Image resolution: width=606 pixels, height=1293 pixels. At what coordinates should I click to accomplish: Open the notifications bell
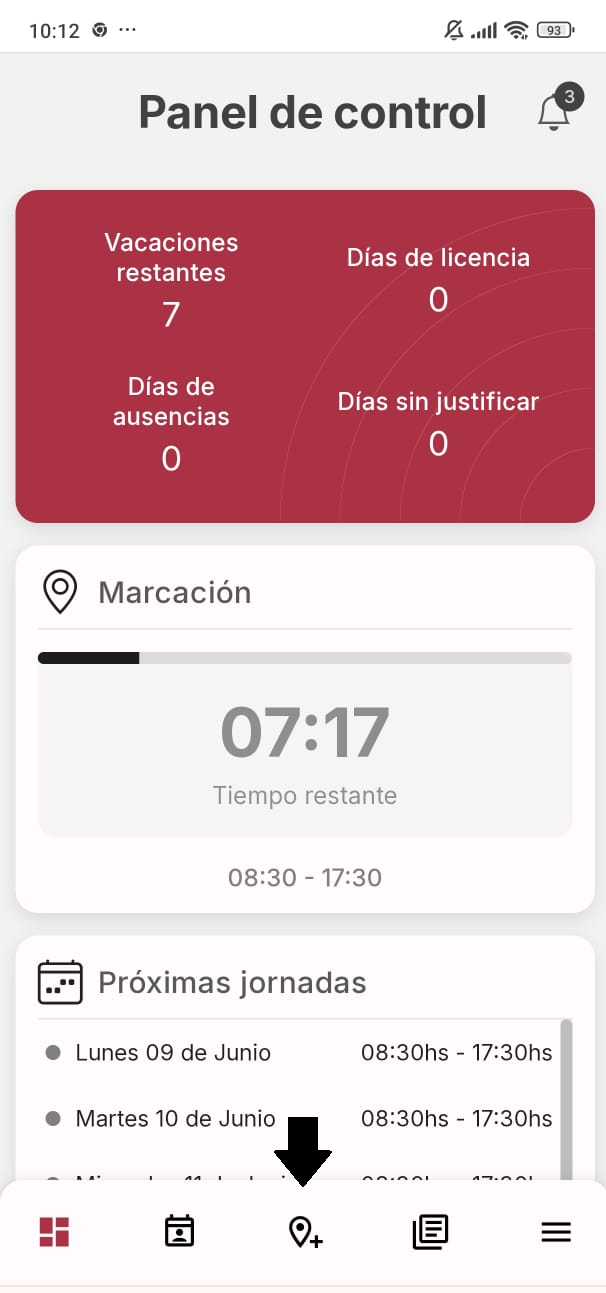tap(554, 112)
